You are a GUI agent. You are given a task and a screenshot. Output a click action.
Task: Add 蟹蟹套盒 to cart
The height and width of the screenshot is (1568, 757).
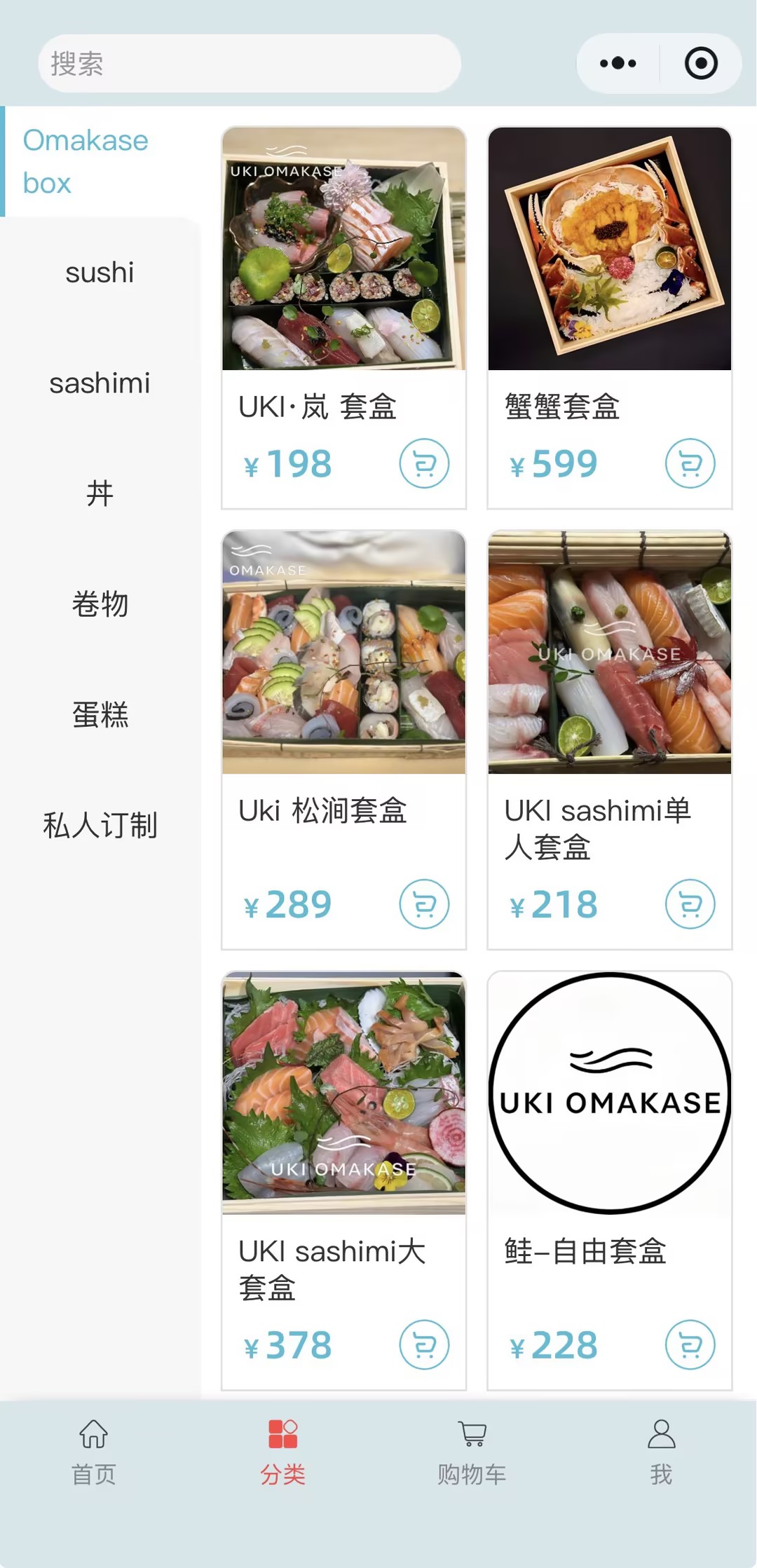pyautogui.click(x=690, y=463)
